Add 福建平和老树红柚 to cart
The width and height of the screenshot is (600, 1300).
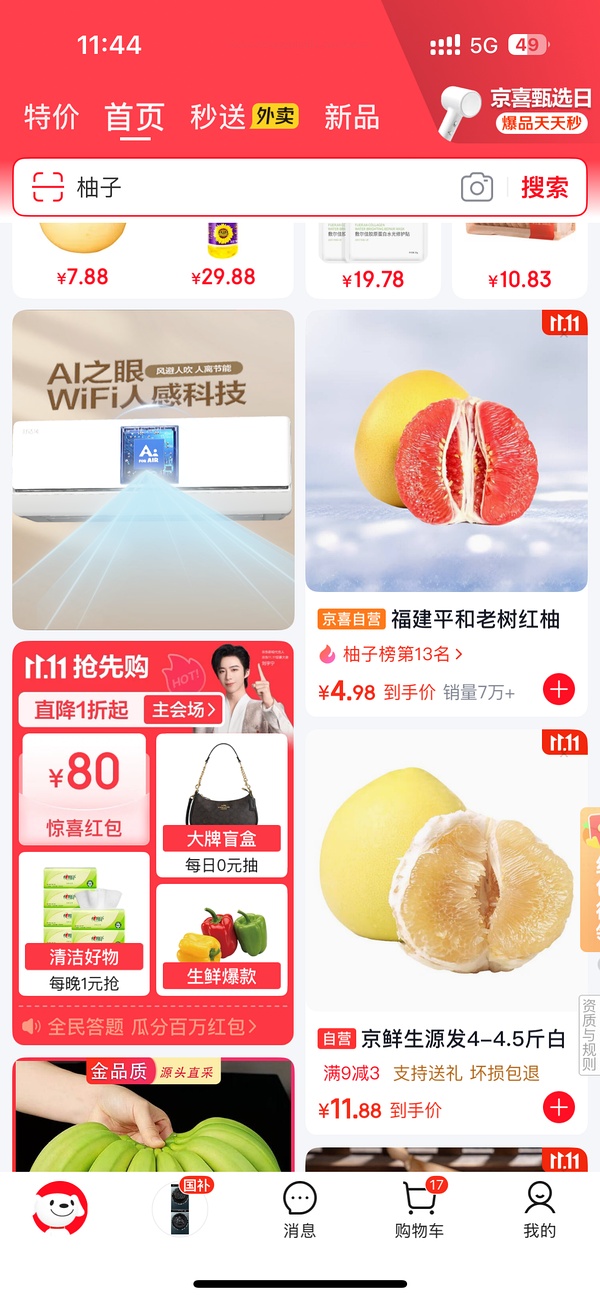point(558,689)
